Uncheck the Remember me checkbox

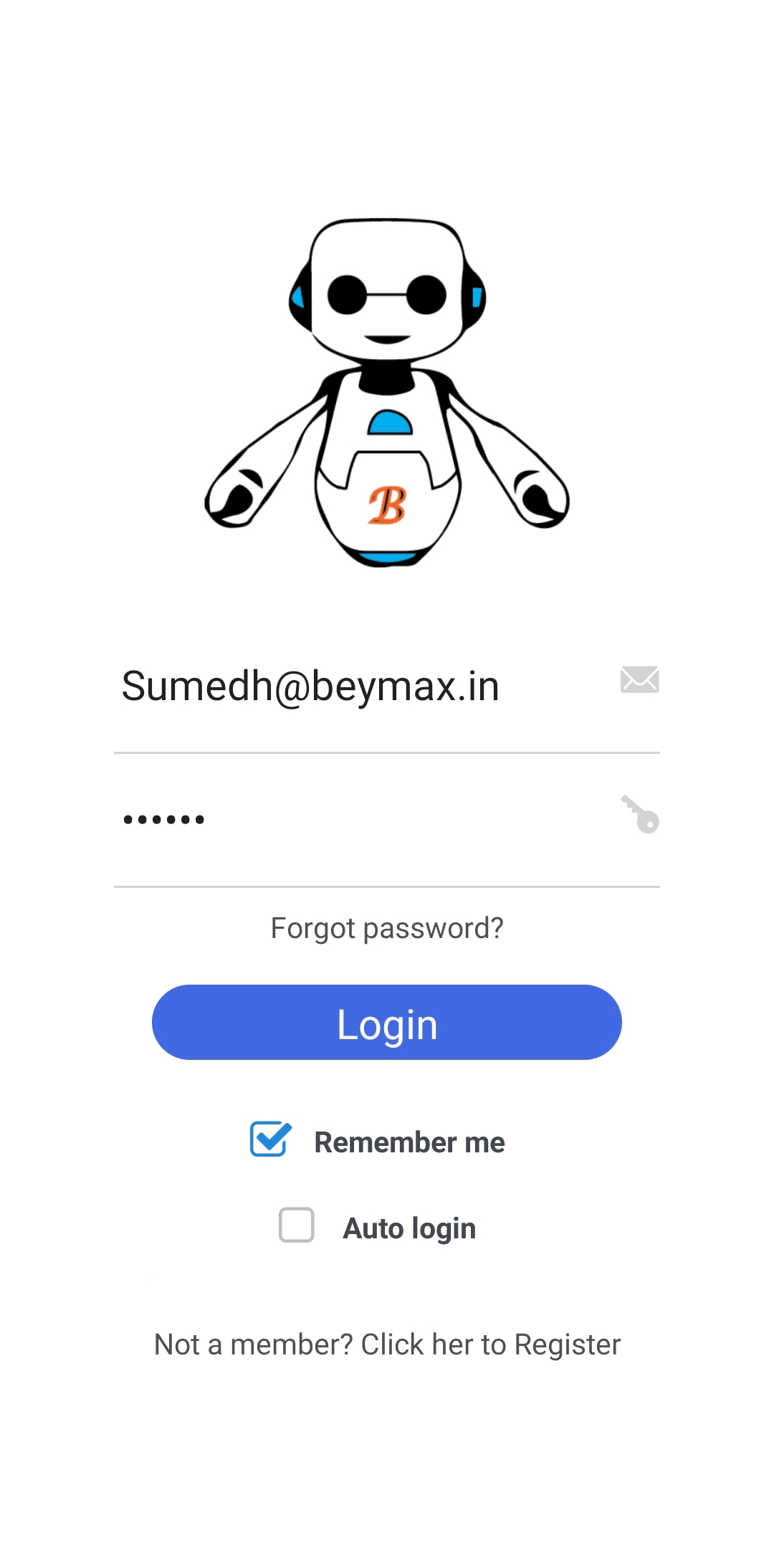pyautogui.click(x=270, y=1139)
